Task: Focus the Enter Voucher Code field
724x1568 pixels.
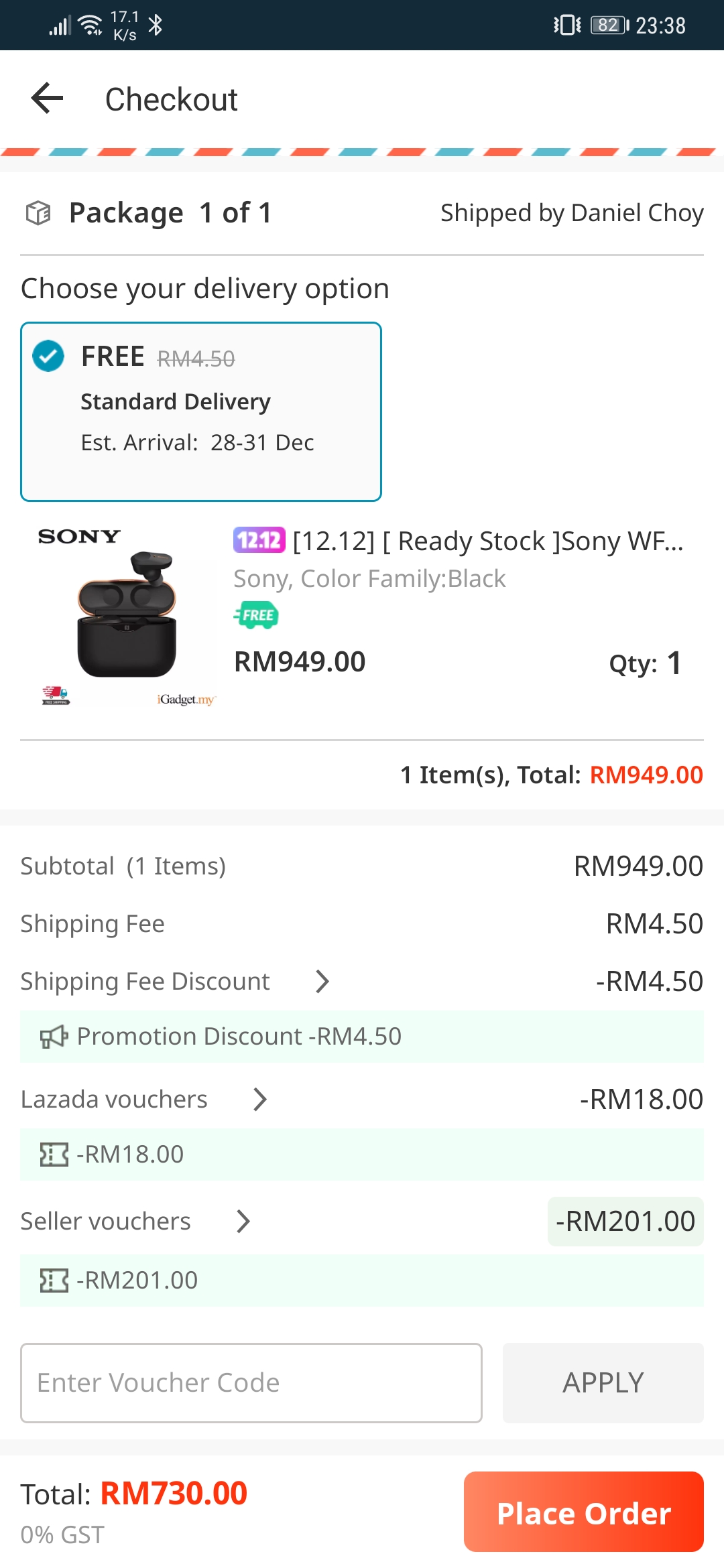Action: pyautogui.click(x=251, y=1382)
